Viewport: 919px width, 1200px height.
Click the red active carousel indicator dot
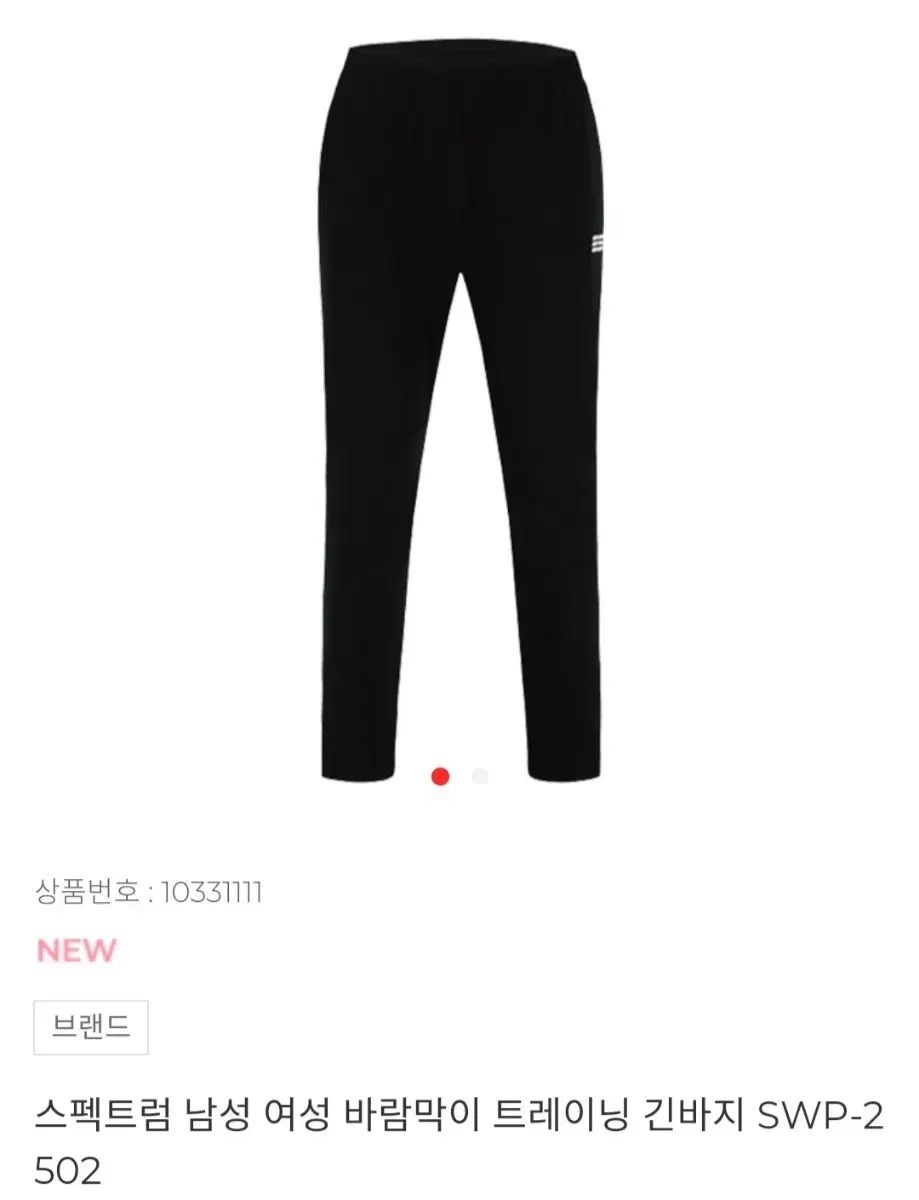[438, 775]
